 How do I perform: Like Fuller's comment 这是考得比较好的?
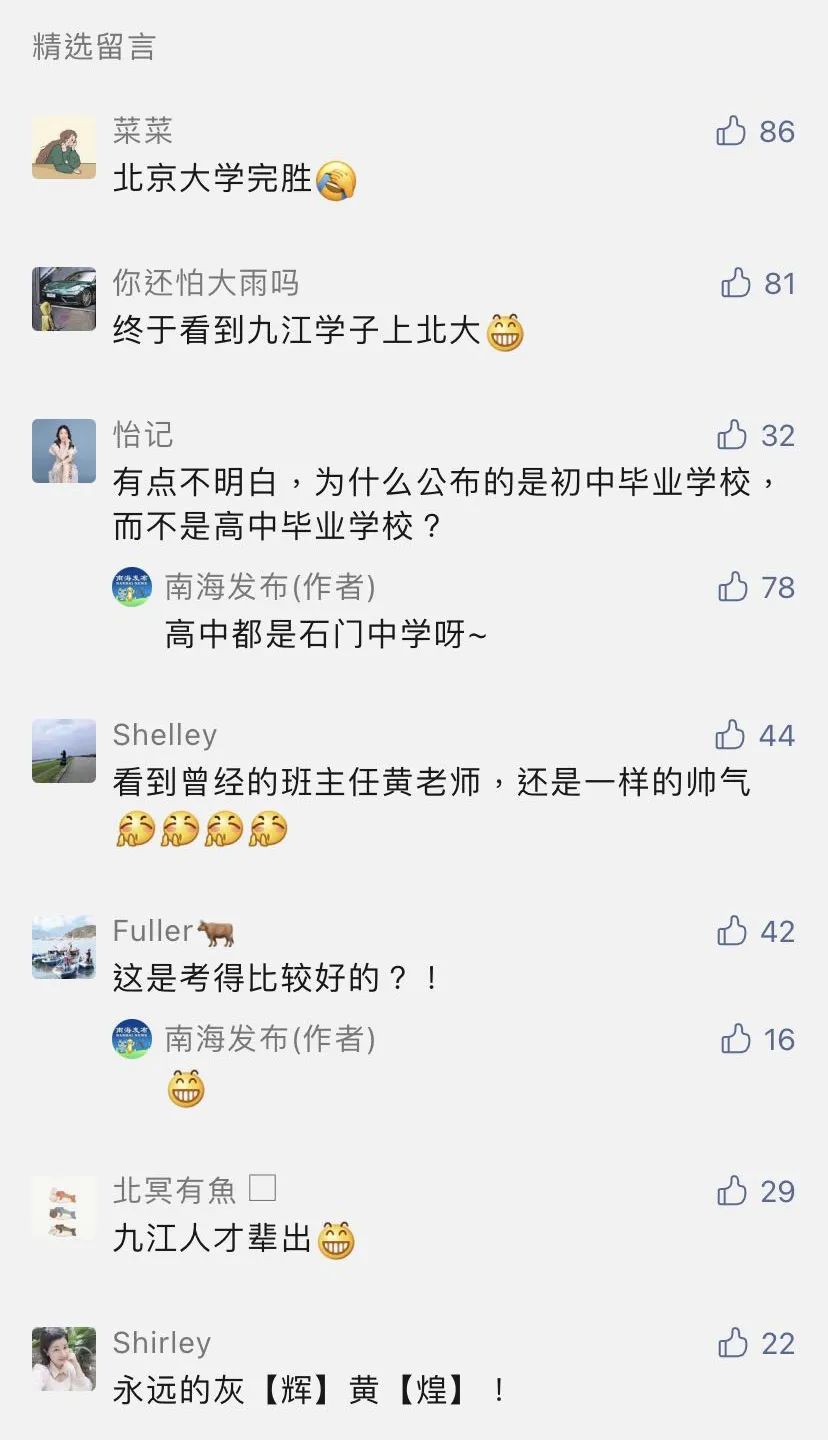(732, 931)
